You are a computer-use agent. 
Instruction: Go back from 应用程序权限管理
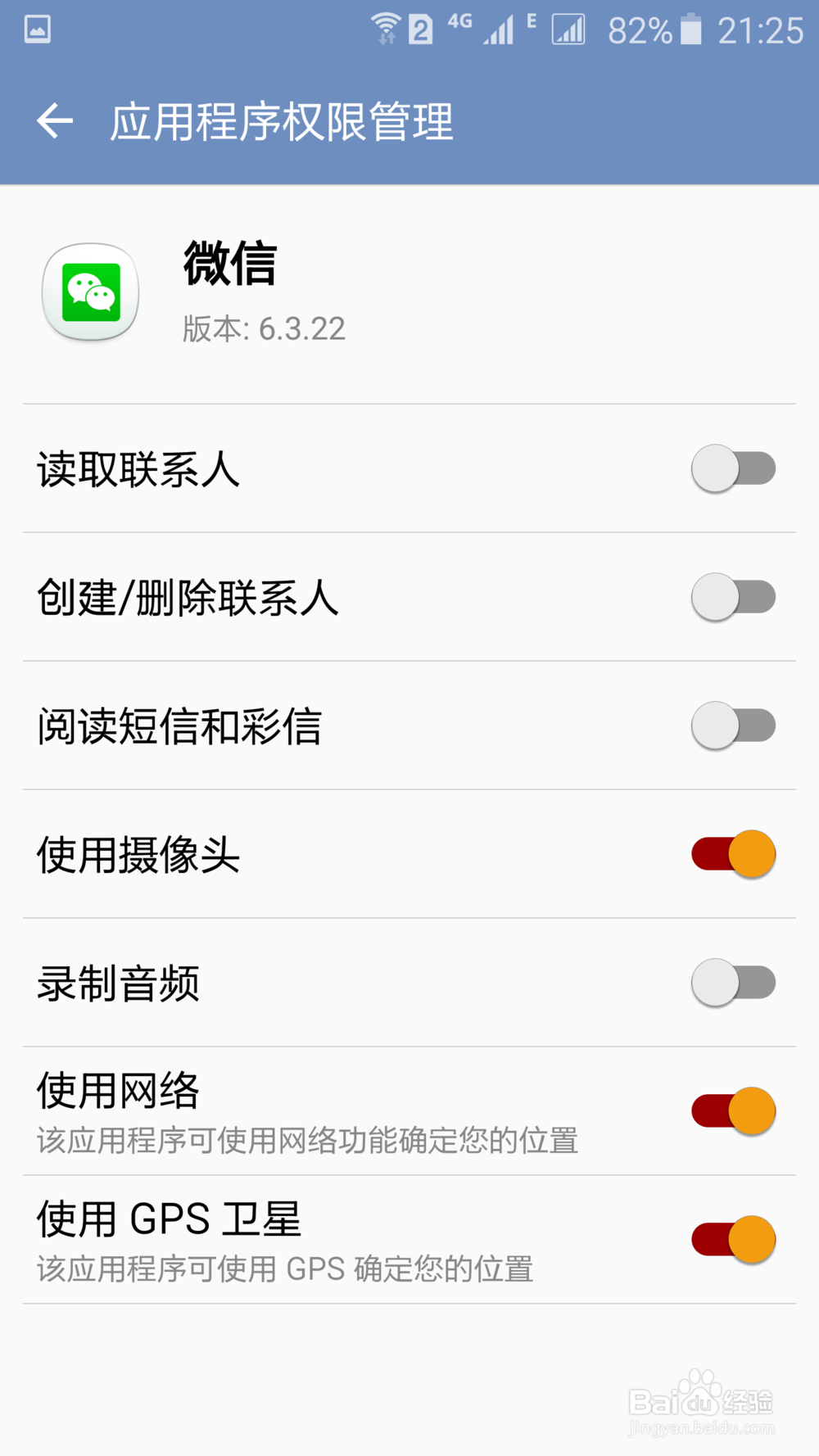click(x=55, y=121)
